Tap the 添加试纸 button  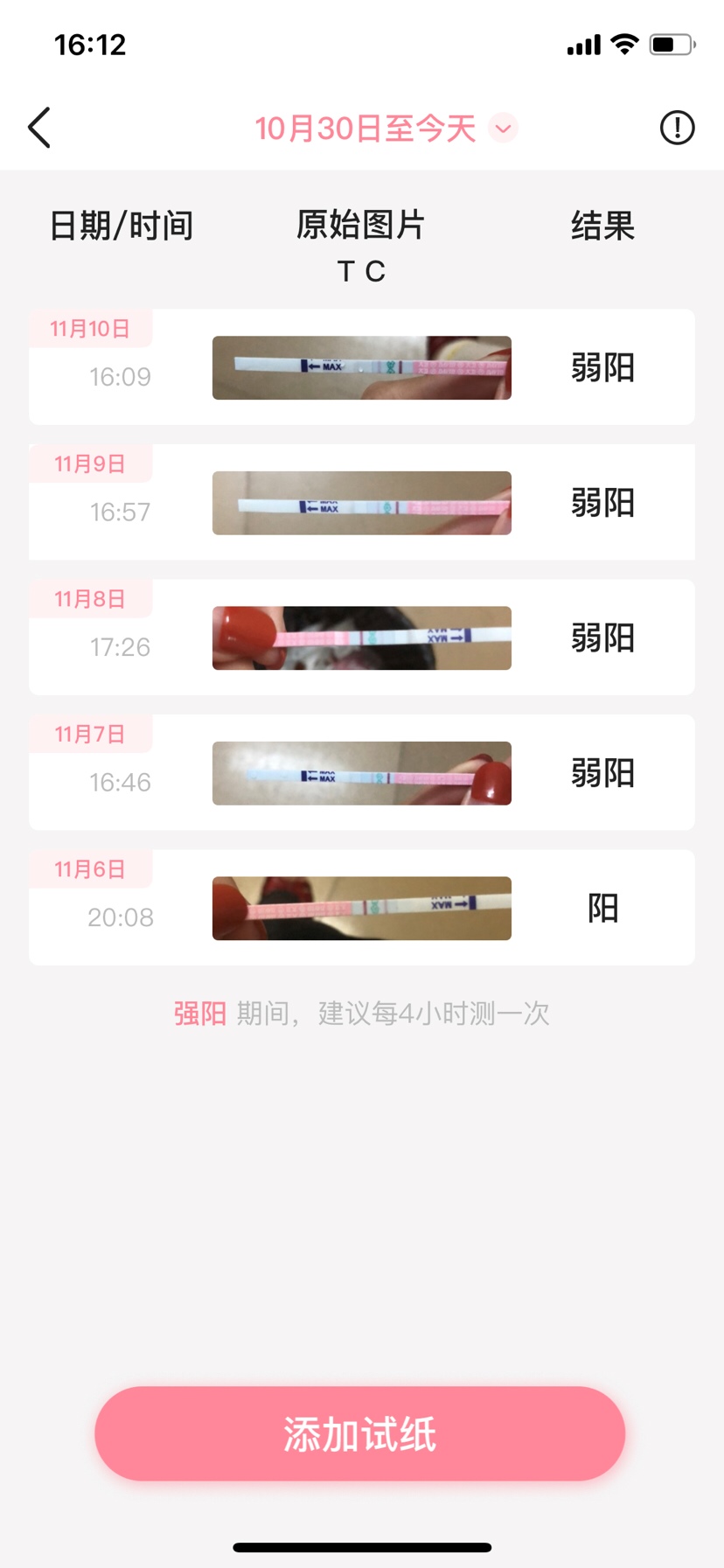click(x=360, y=1434)
